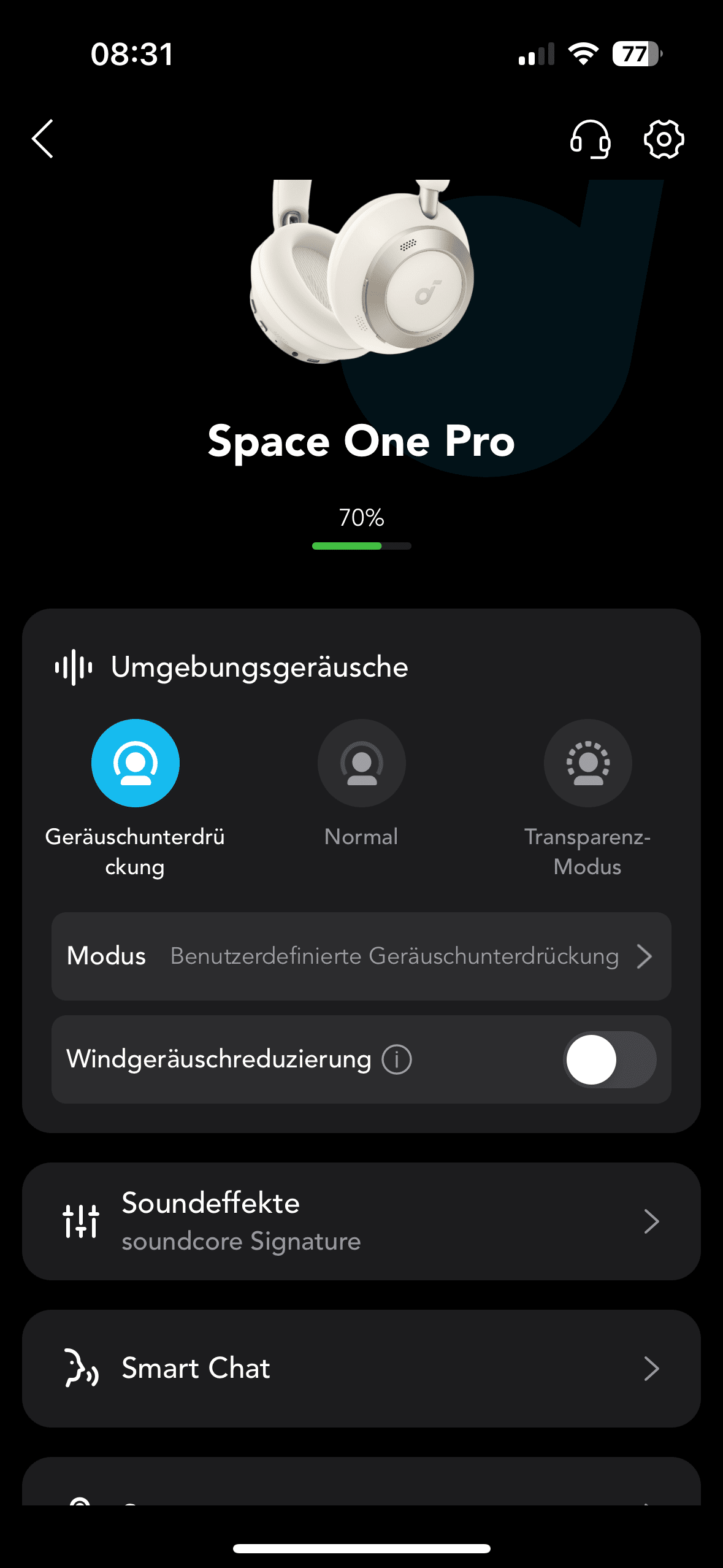
Task: Open the settings gear
Action: pos(664,139)
